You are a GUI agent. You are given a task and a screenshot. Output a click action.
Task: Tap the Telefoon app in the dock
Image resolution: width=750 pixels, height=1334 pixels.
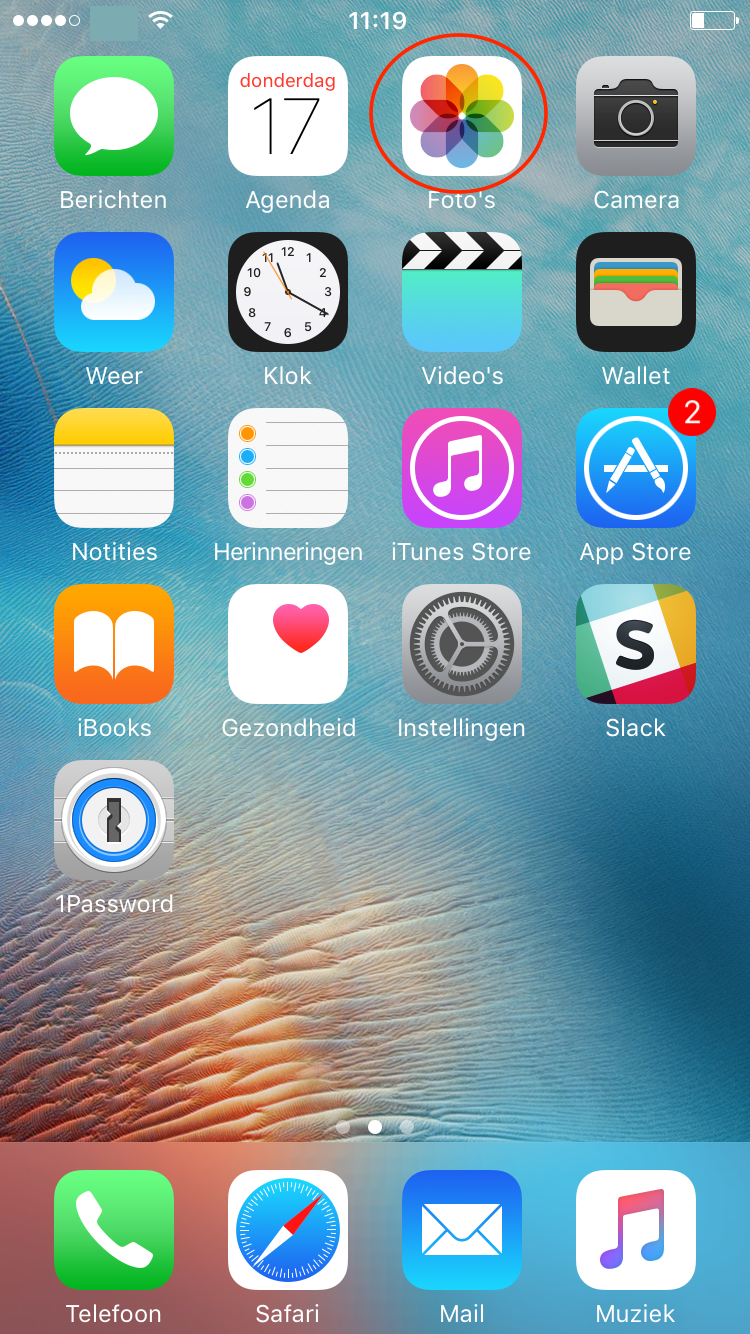(114, 1230)
